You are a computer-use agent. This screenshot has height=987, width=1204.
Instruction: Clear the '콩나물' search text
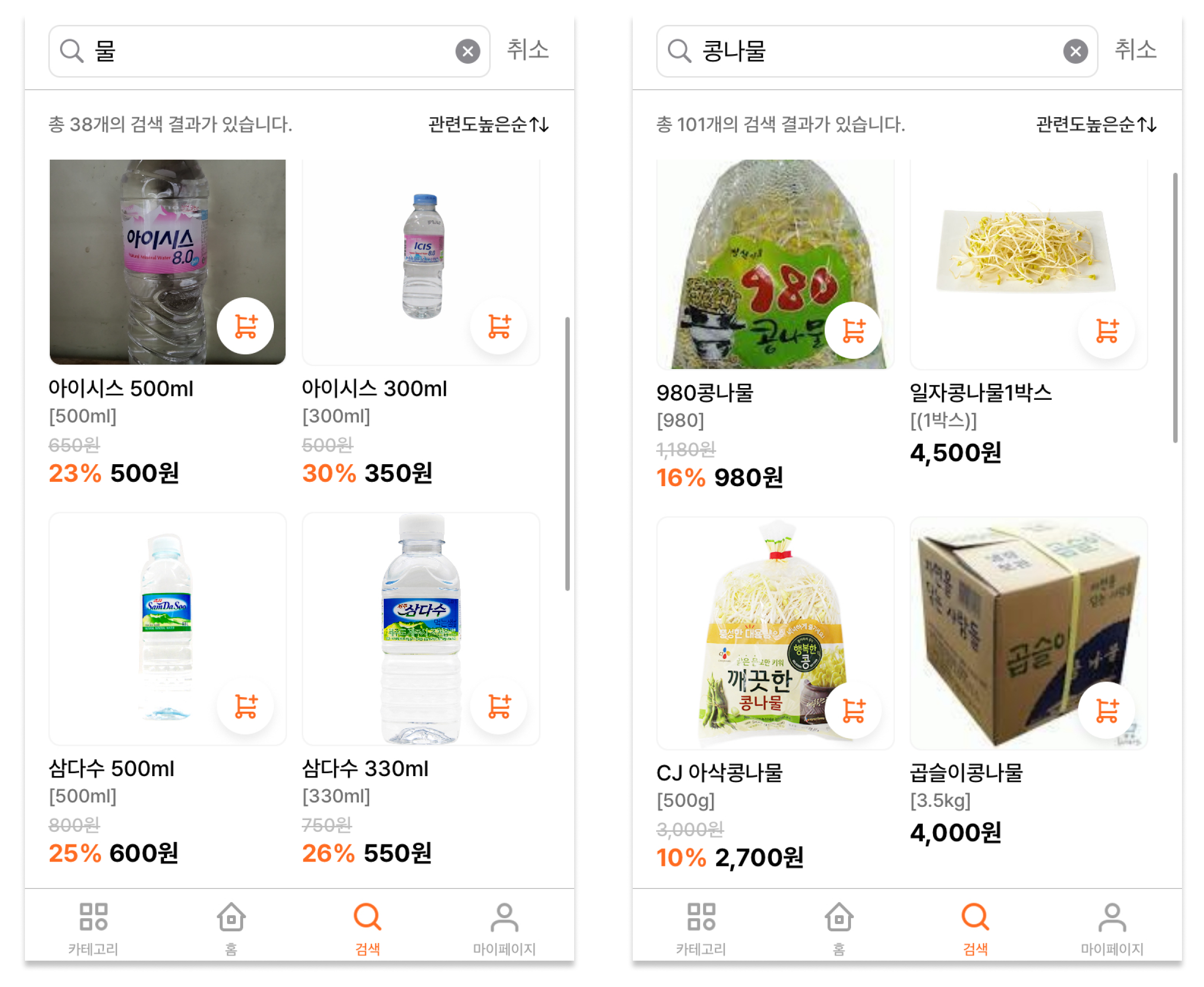pos(1076,52)
